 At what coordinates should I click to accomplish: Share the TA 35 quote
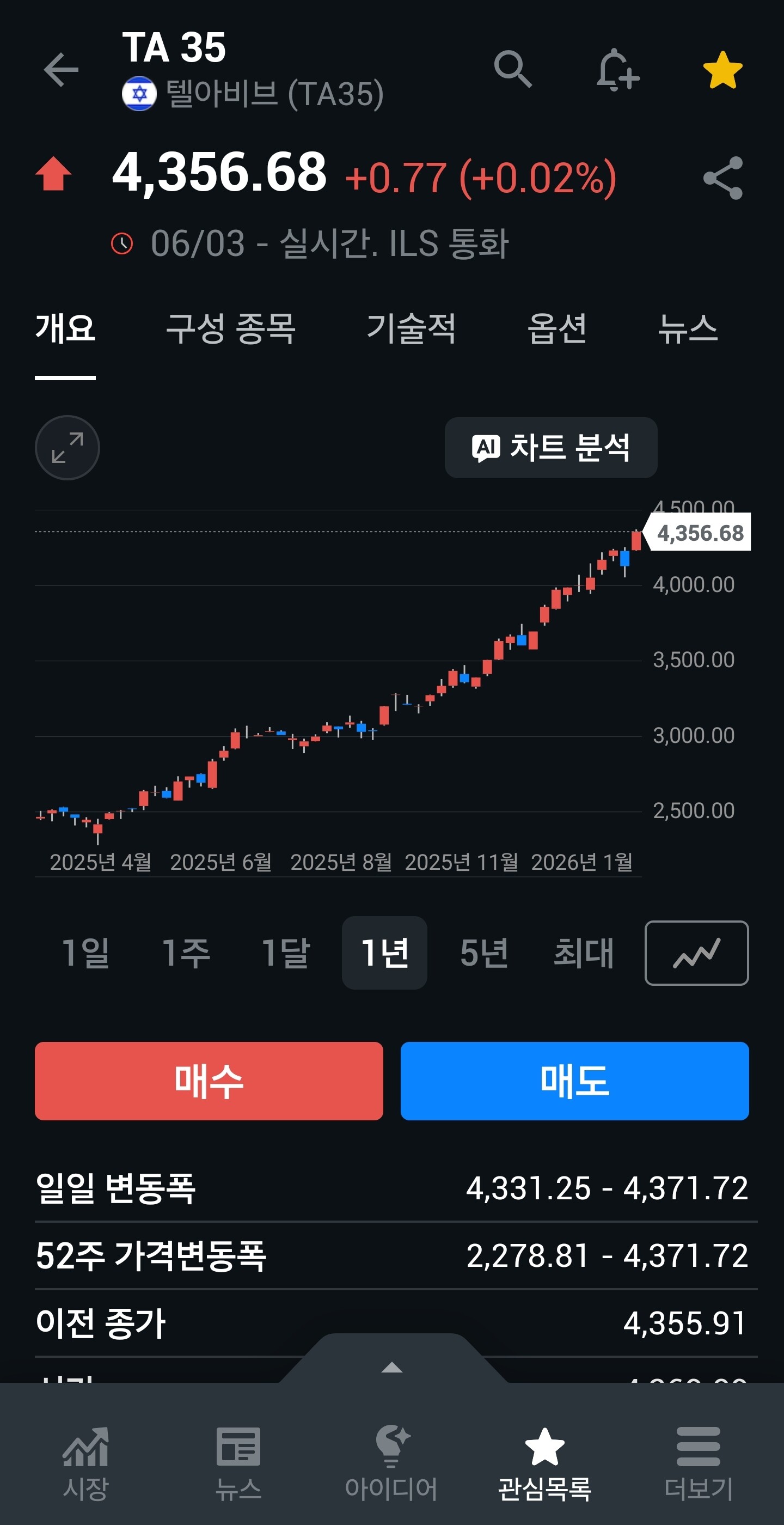pos(722,178)
